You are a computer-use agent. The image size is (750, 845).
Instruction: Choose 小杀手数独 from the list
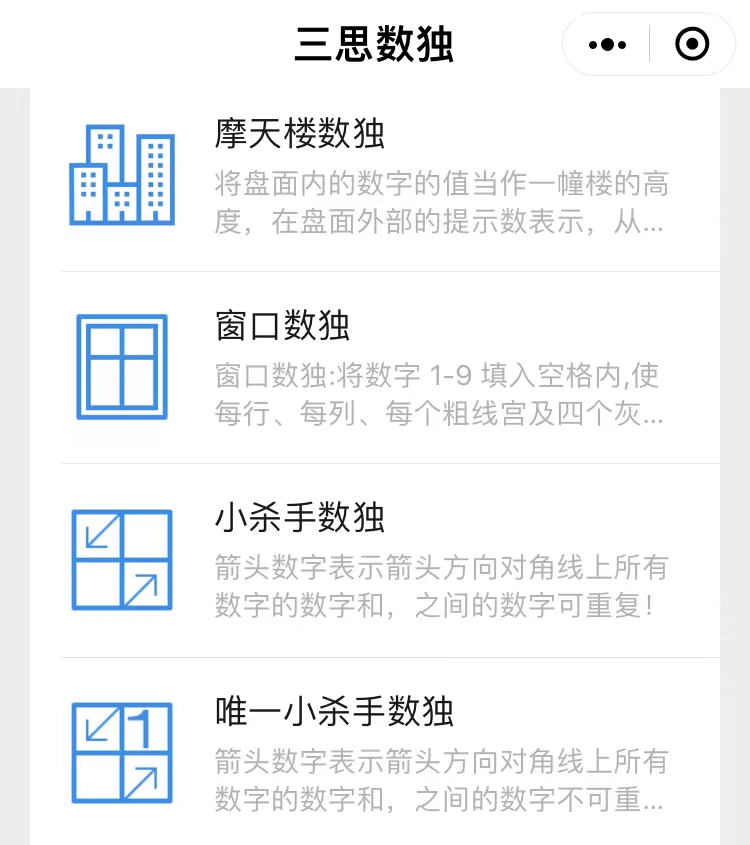tap(390, 561)
